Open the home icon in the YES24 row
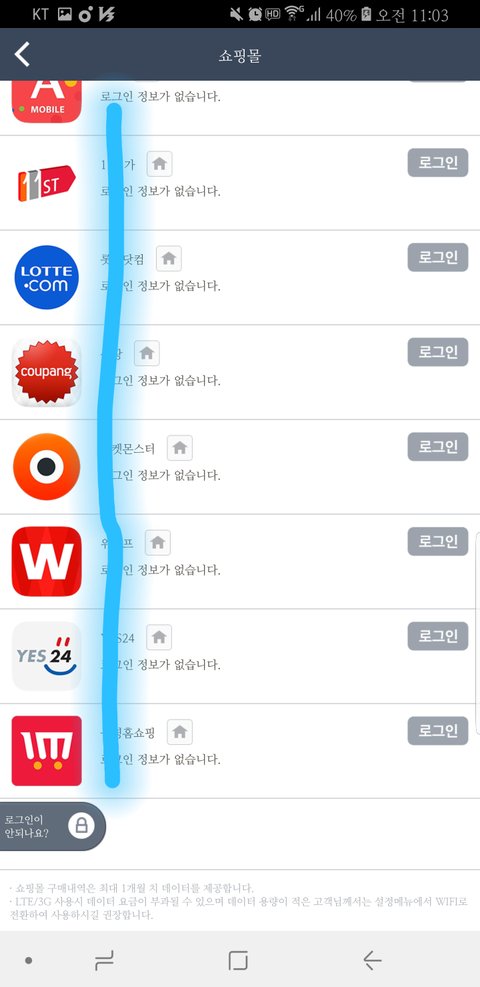This screenshot has width=480, height=987. coord(159,638)
